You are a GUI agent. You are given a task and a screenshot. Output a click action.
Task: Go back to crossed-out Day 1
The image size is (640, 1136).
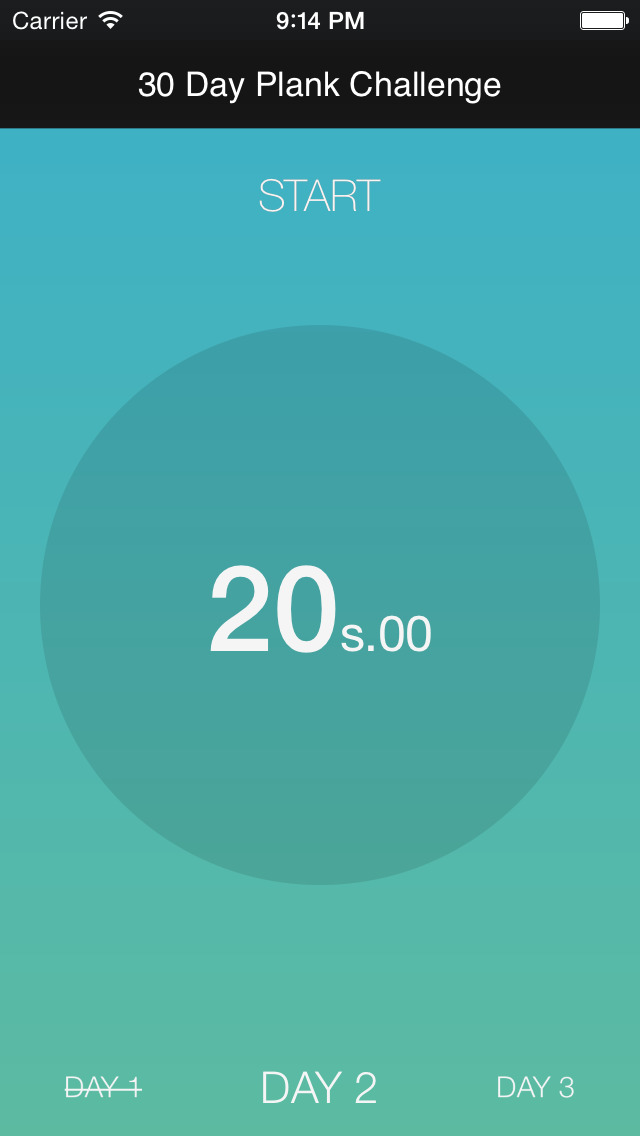103,1087
